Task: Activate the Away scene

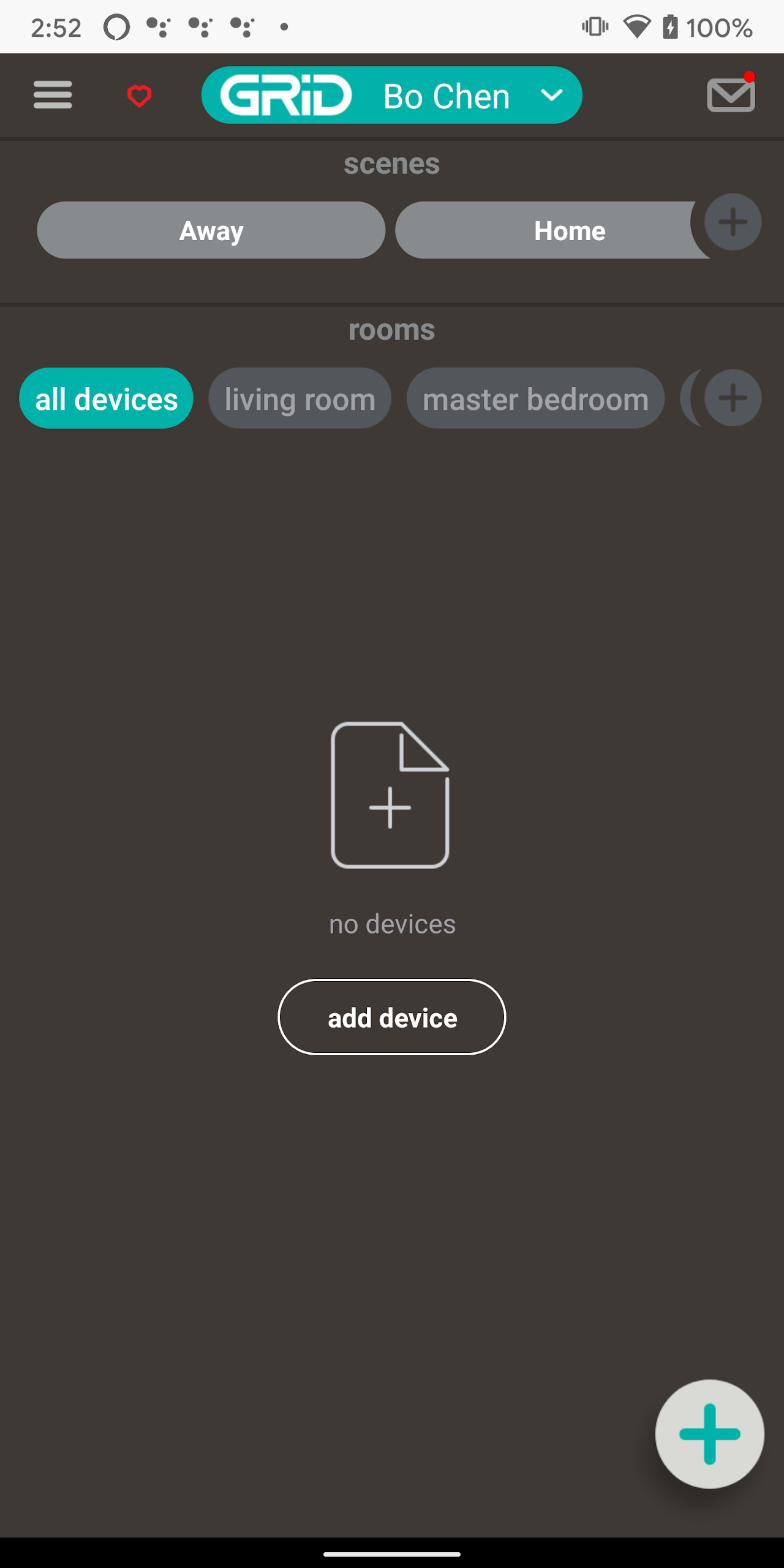Action: (x=211, y=230)
